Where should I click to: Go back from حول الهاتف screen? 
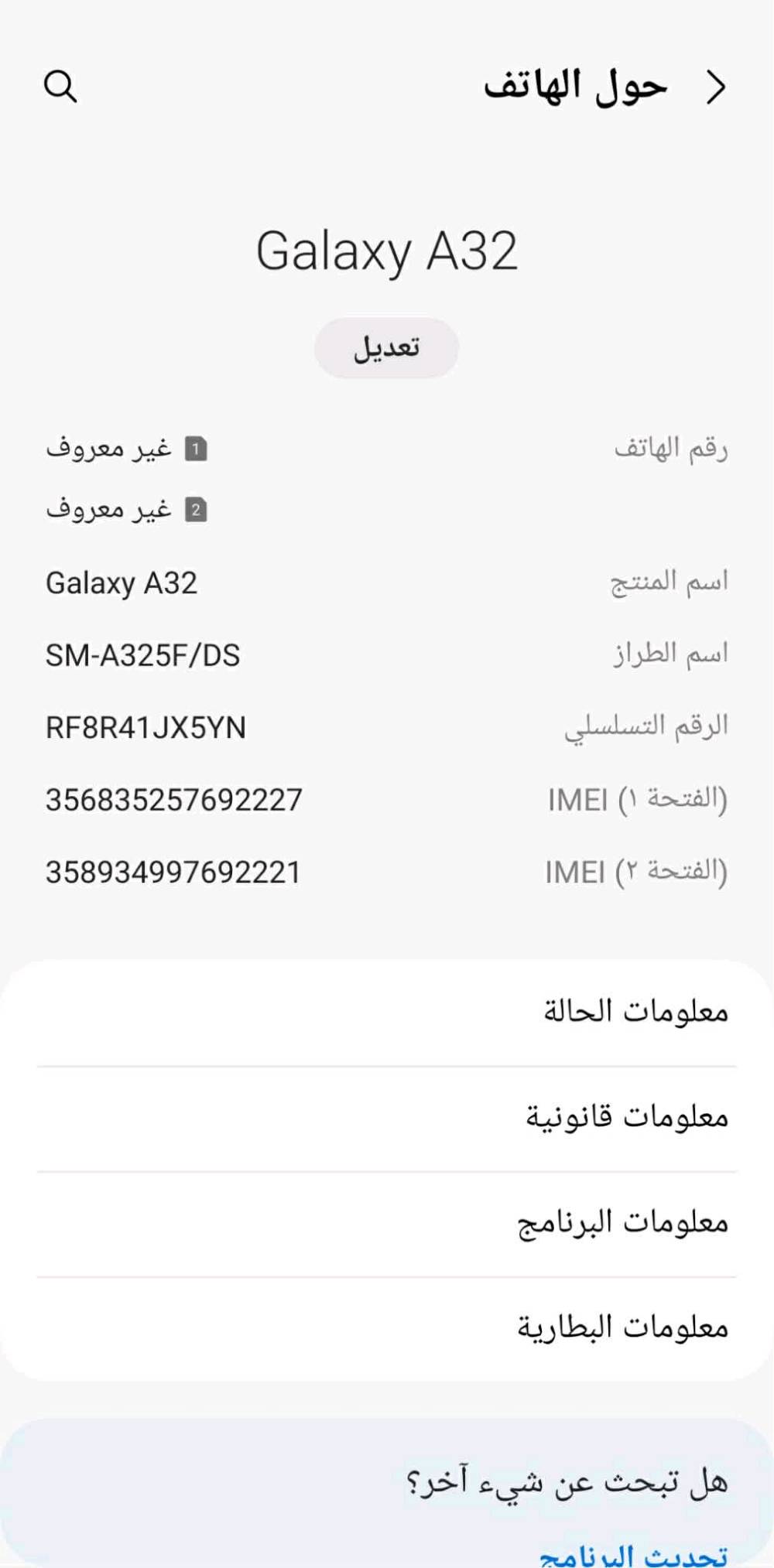point(716,87)
